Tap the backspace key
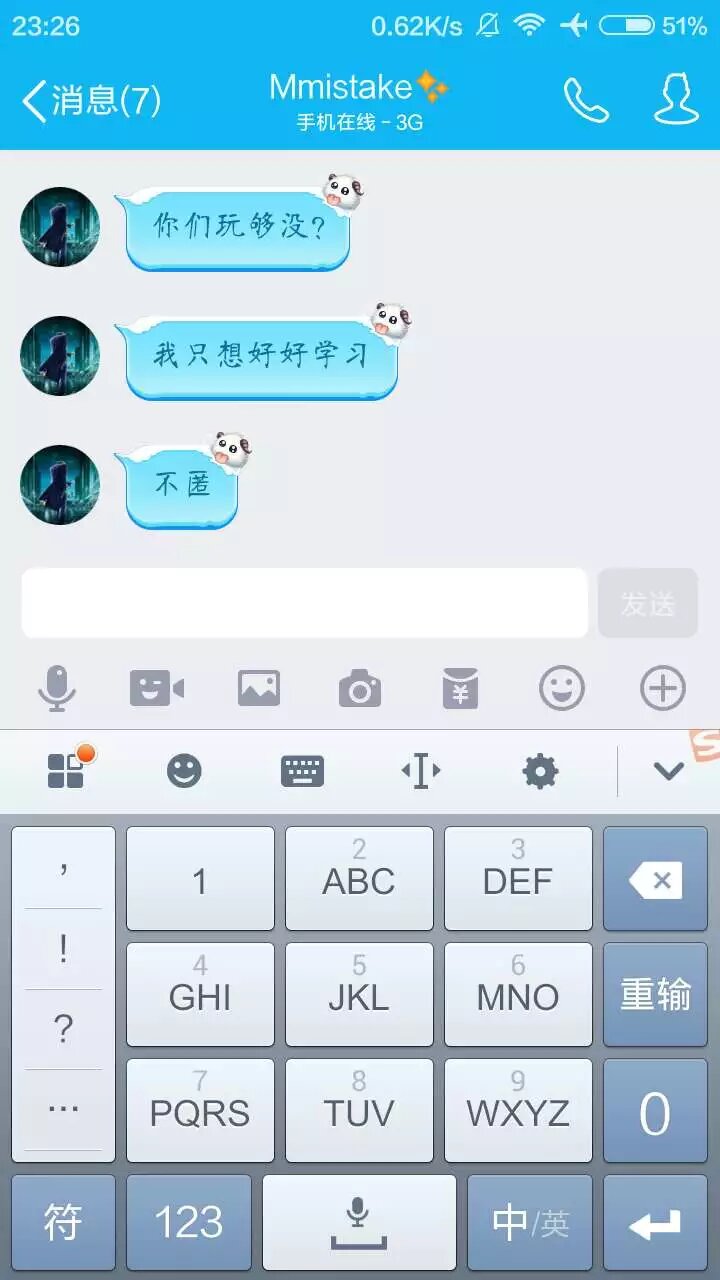Image resolution: width=720 pixels, height=1280 pixels. click(x=655, y=880)
